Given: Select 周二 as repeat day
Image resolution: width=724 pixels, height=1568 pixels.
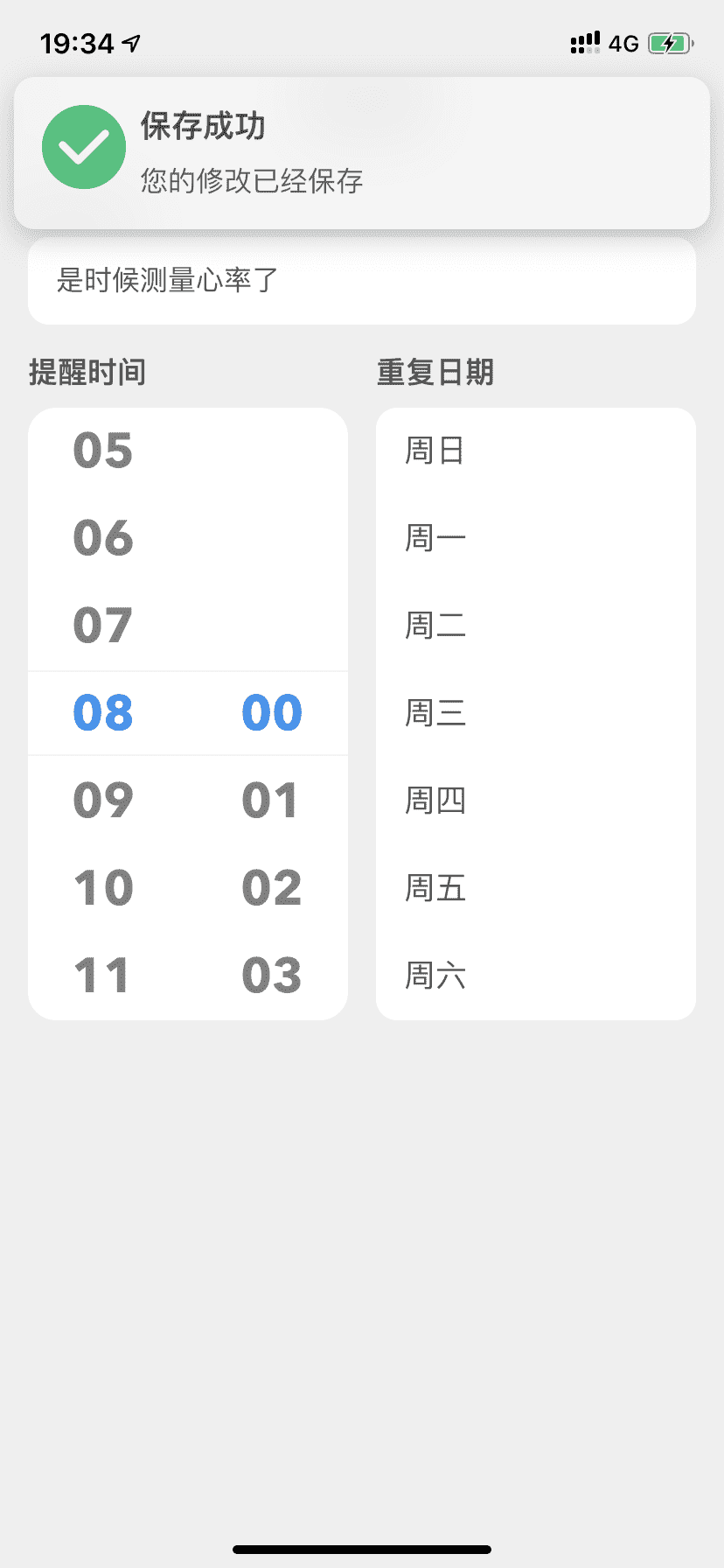Looking at the screenshot, I should coord(536,626).
